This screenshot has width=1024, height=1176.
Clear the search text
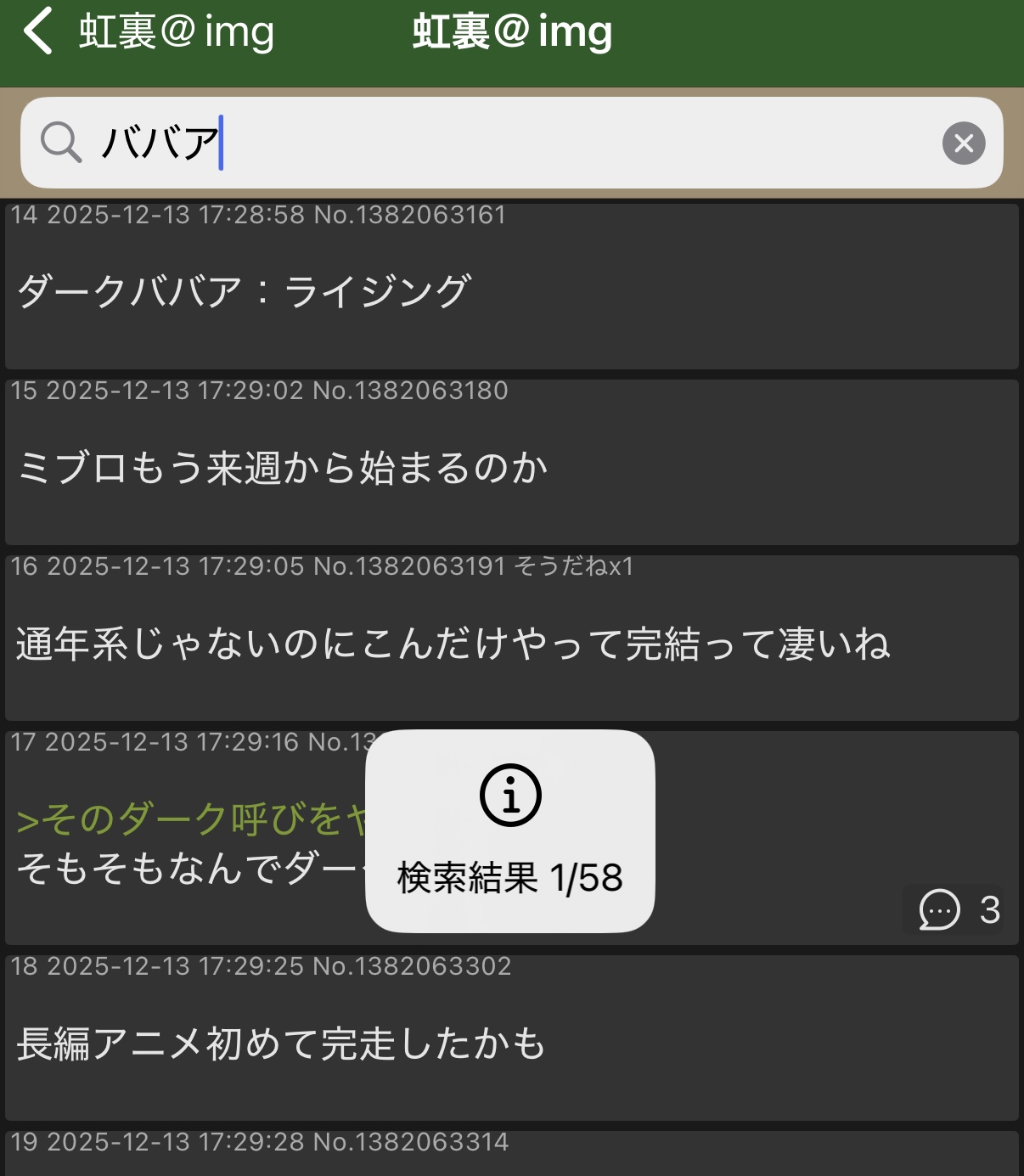pyautogui.click(x=963, y=143)
